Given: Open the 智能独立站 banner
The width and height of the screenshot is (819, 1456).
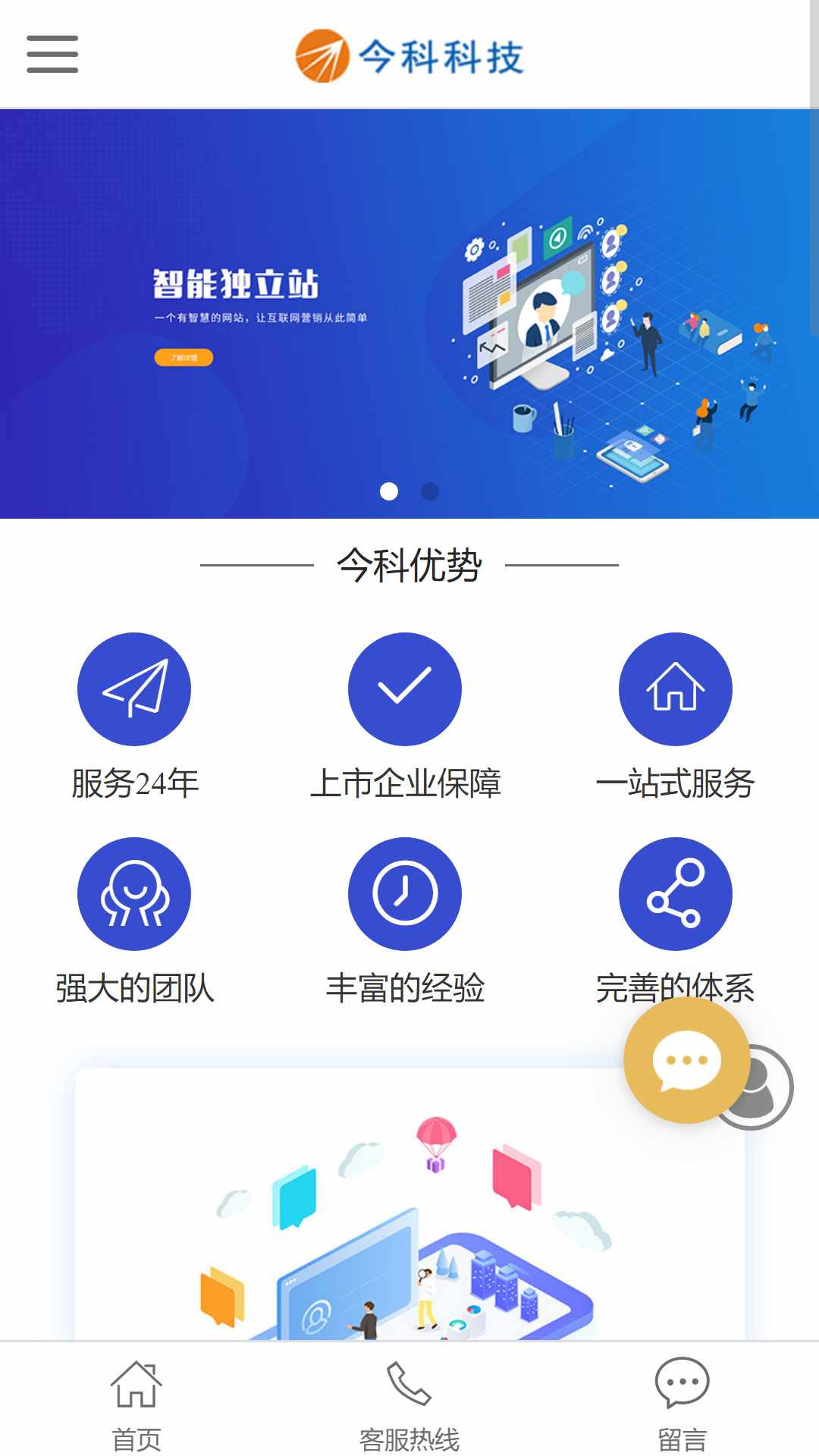Looking at the screenshot, I should pyautogui.click(x=409, y=314).
